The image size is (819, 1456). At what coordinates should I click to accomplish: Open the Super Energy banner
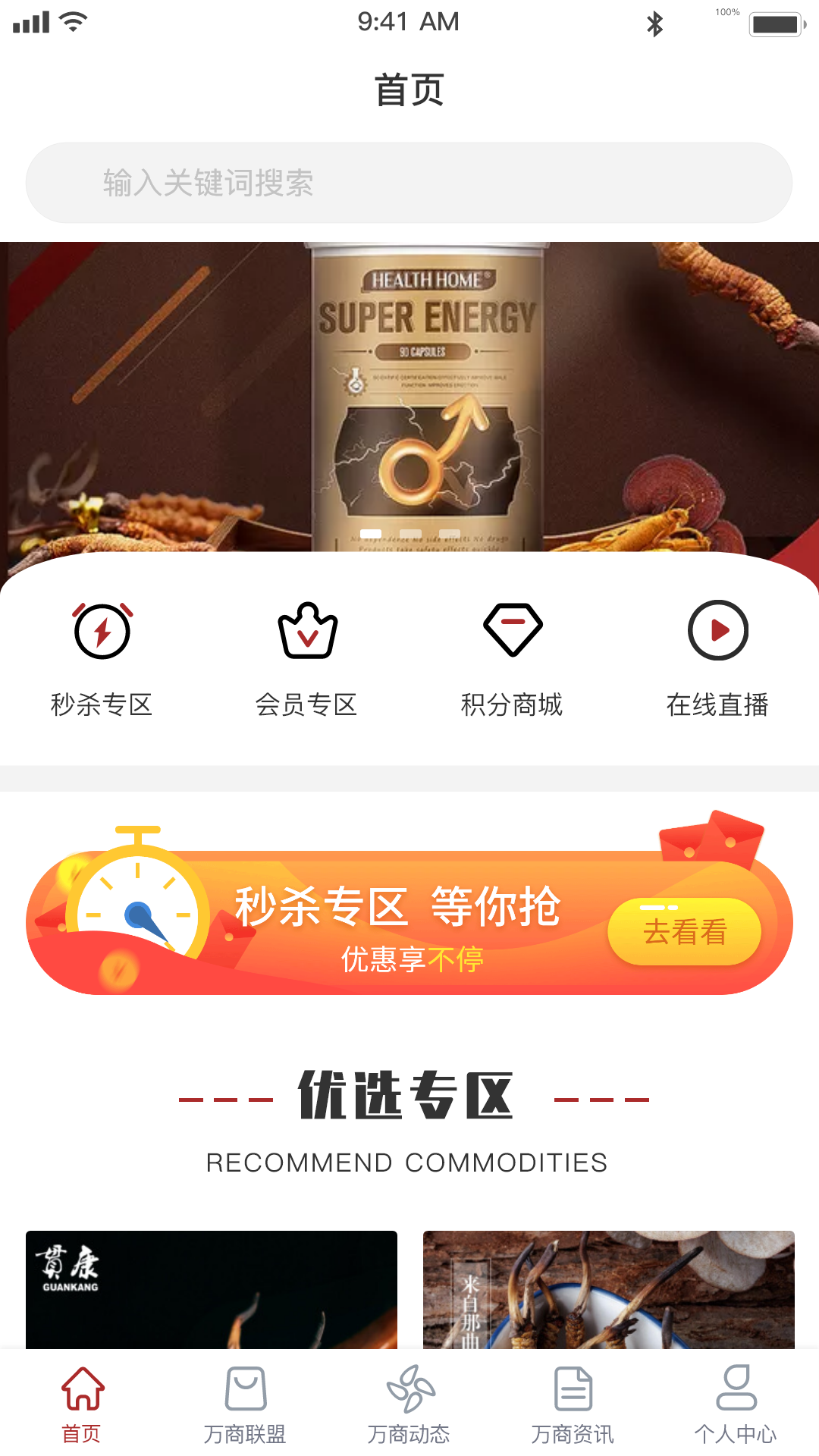(x=409, y=394)
